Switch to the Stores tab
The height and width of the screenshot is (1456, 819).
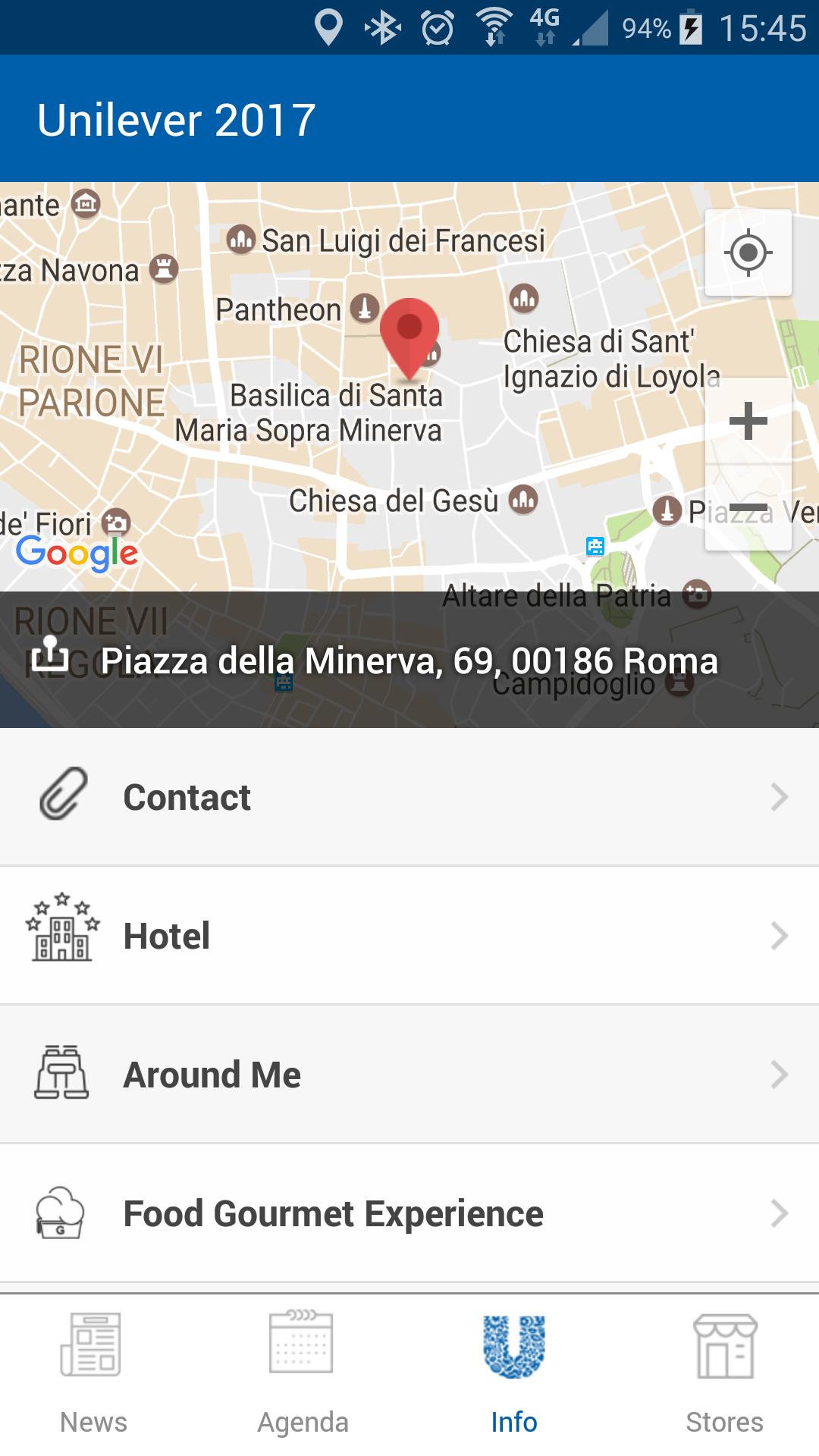(x=724, y=1374)
